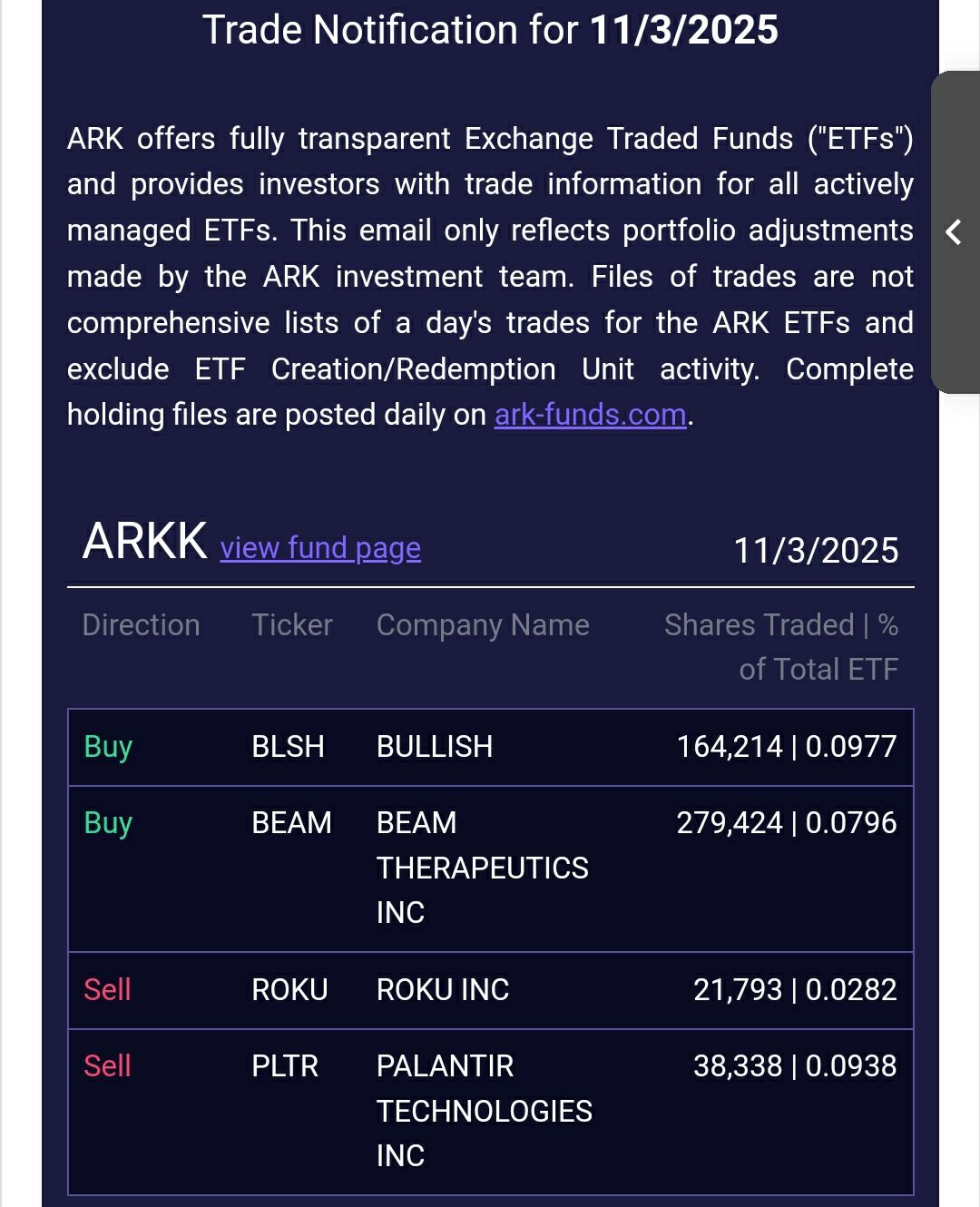Viewport: 980px width, 1207px height.
Task: Expand the side panel arrow handle
Action: click(955, 232)
